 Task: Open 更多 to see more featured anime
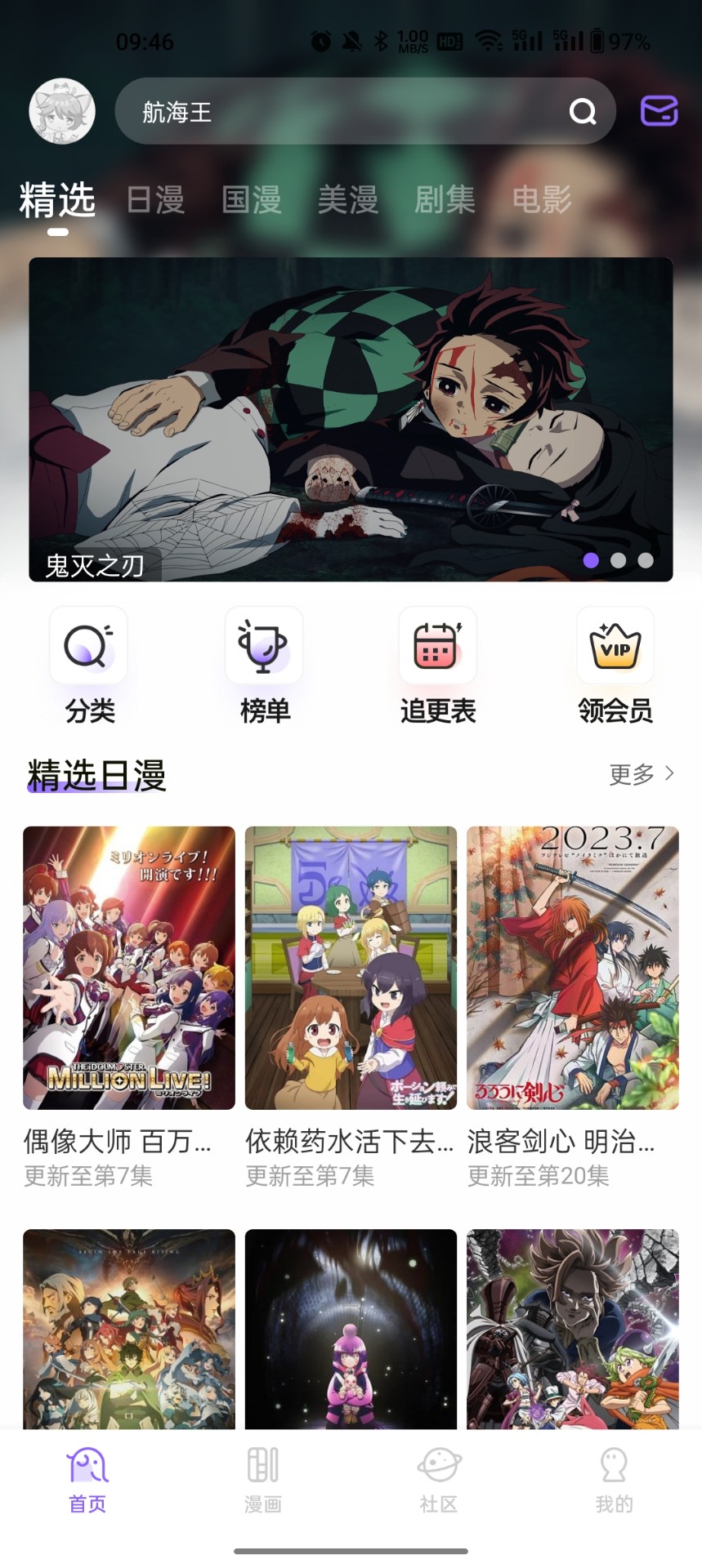tap(640, 773)
